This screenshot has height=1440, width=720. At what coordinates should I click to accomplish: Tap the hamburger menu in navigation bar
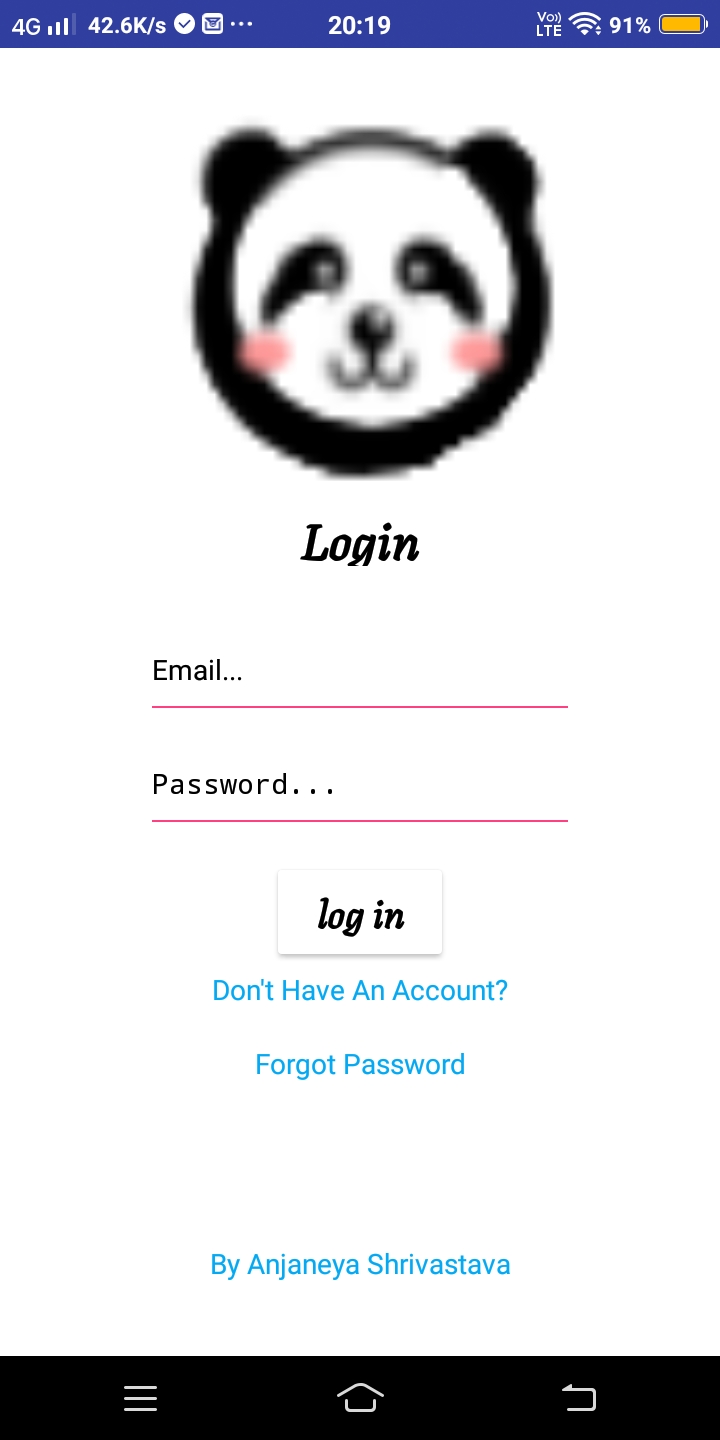pos(140,1398)
